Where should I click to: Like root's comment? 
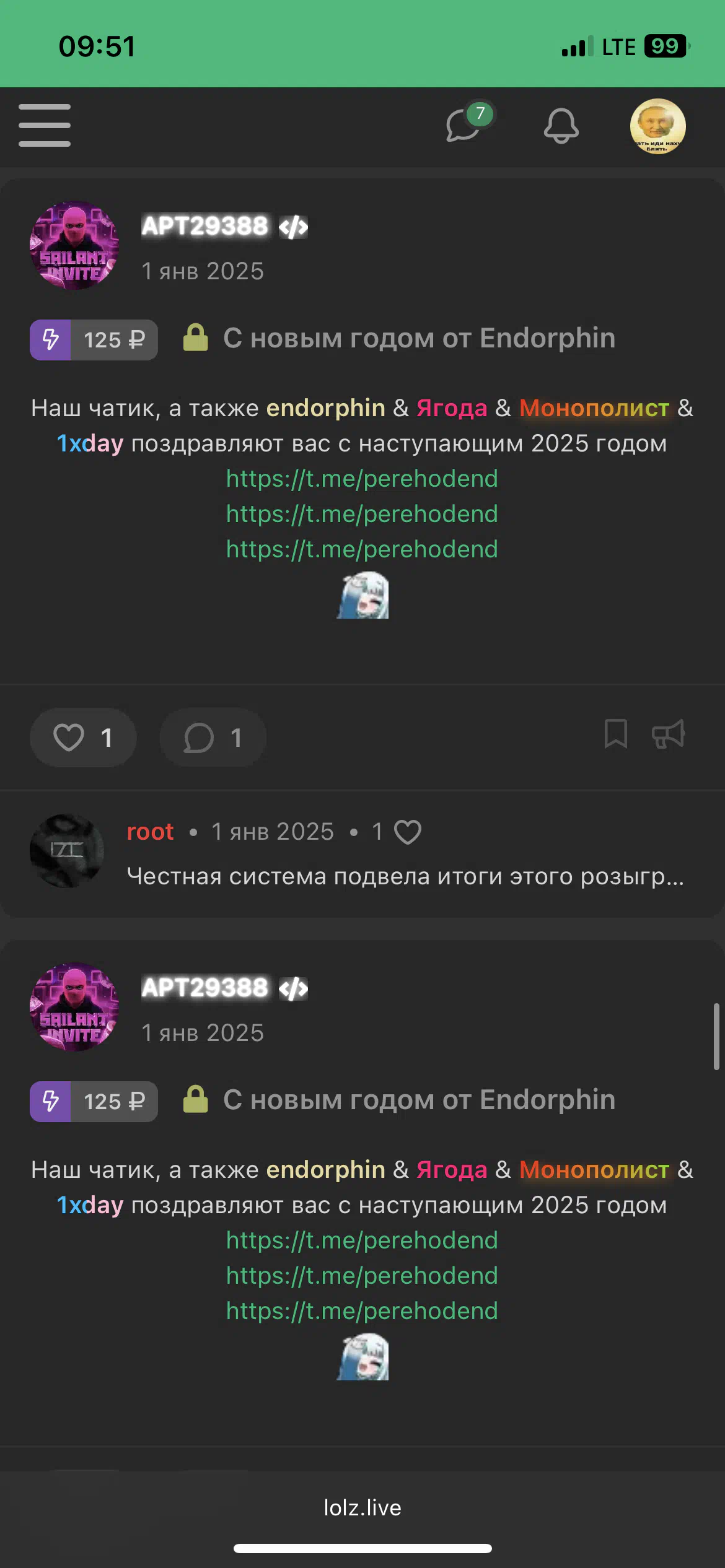coord(408,832)
